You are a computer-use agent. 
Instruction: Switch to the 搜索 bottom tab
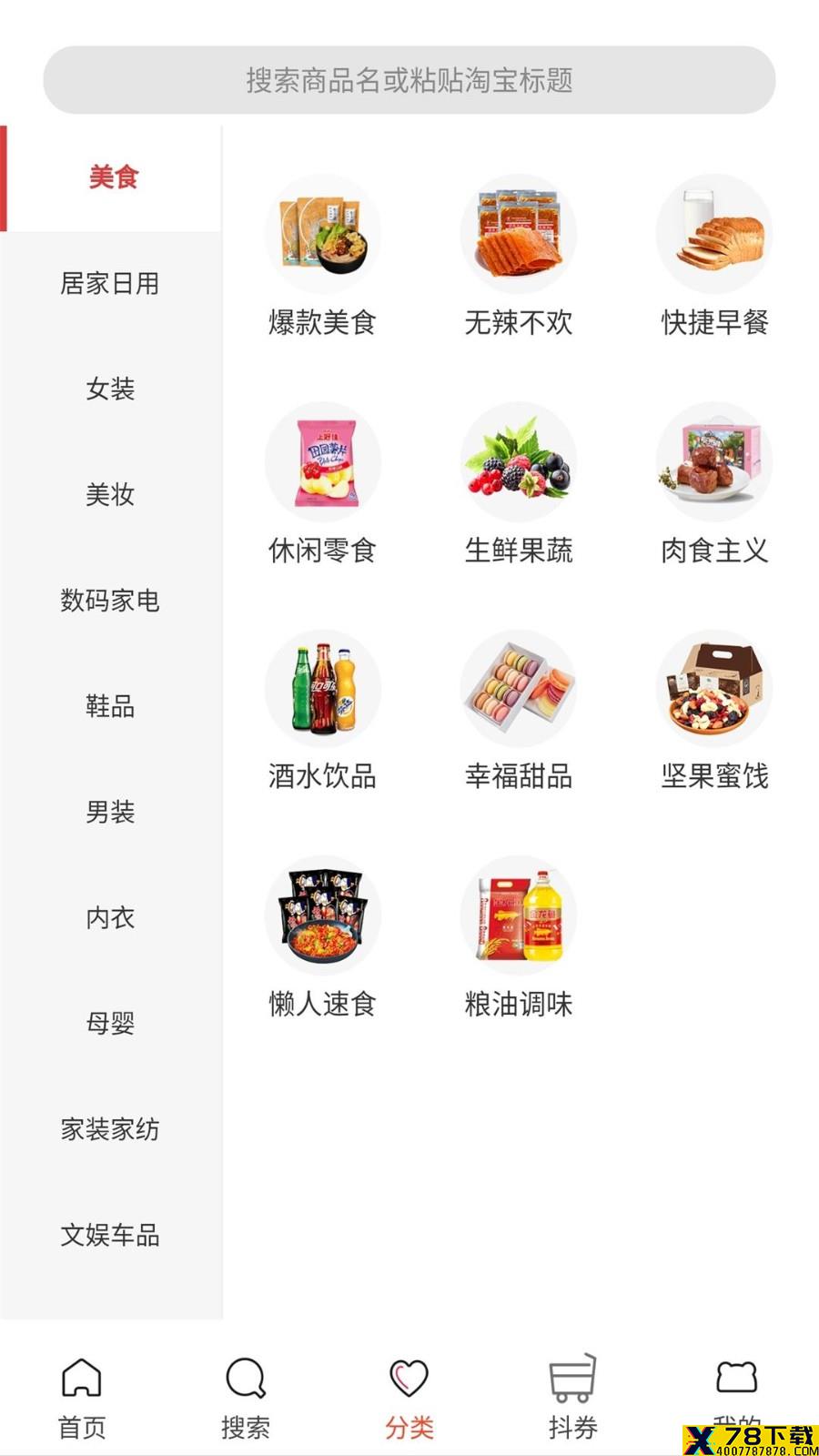(246, 1399)
